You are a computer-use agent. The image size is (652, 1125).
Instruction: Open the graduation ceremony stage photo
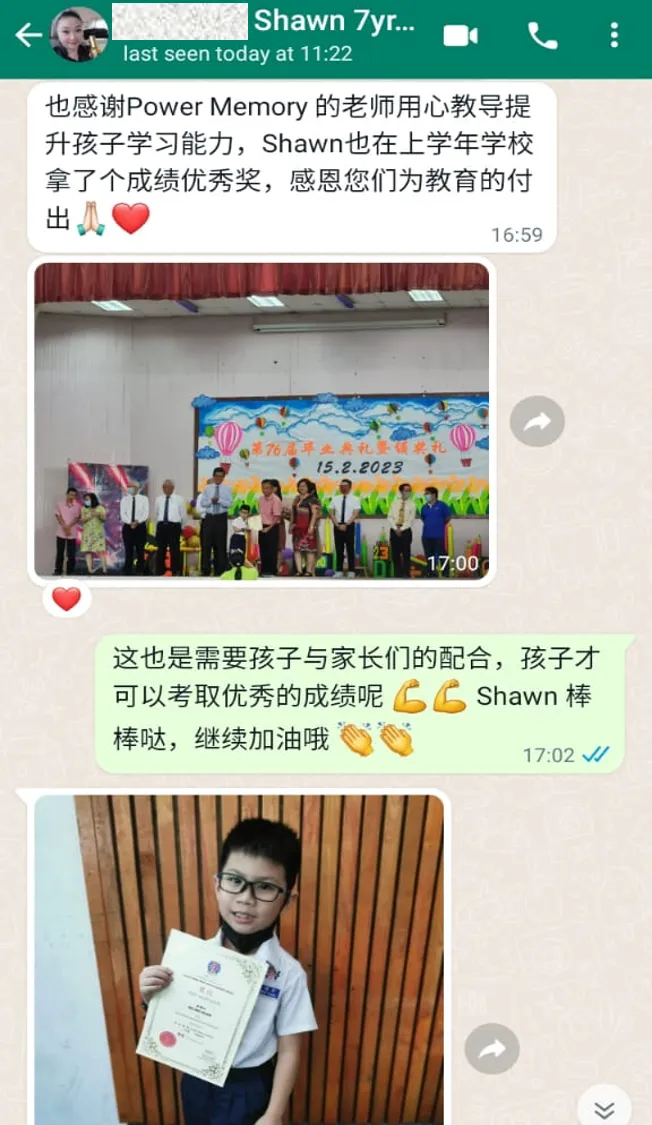pyautogui.click(x=262, y=420)
